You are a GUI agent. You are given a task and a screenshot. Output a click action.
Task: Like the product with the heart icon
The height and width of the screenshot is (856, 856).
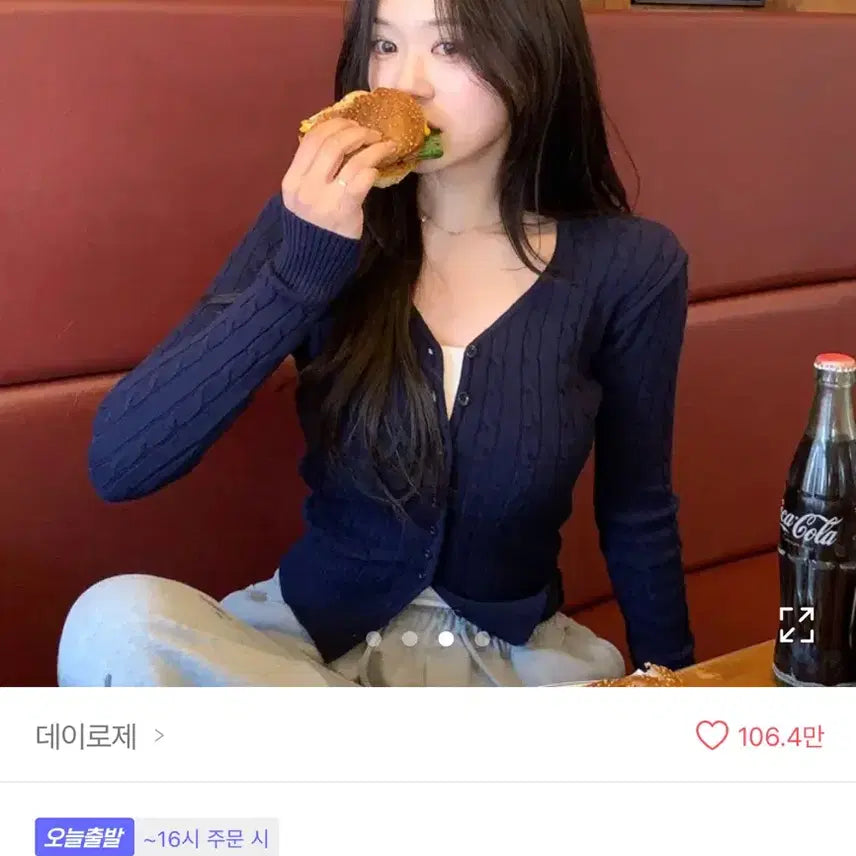712,736
